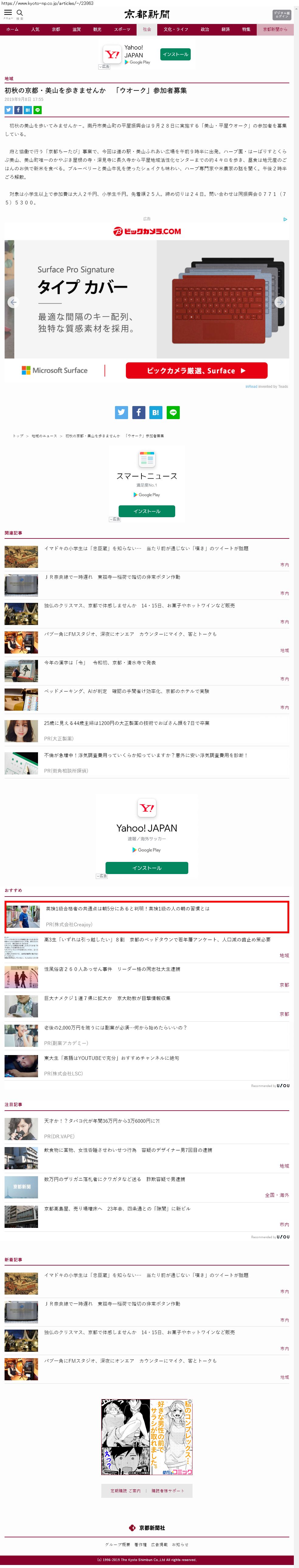Open 巨大ナメクジ article in おすすめ
299x1568 pixels.
coord(107,998)
